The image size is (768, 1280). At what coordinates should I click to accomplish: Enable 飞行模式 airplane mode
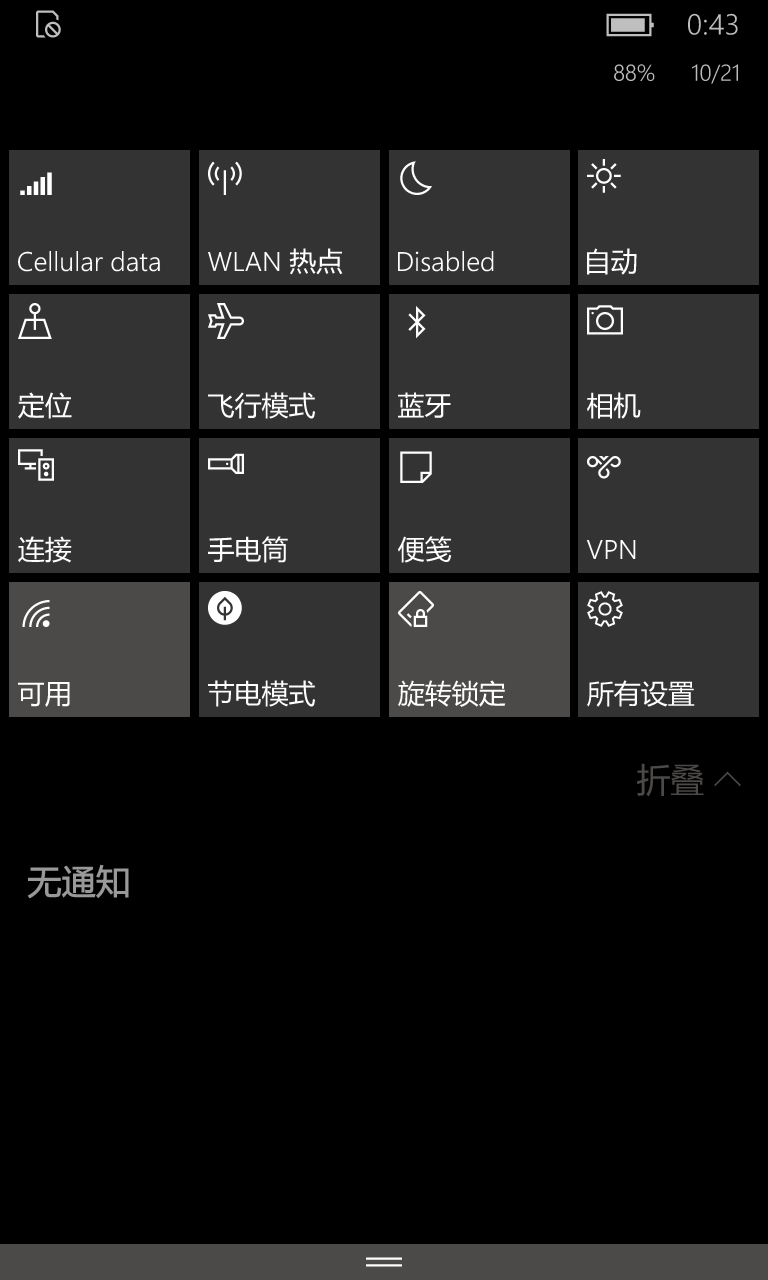(289, 361)
